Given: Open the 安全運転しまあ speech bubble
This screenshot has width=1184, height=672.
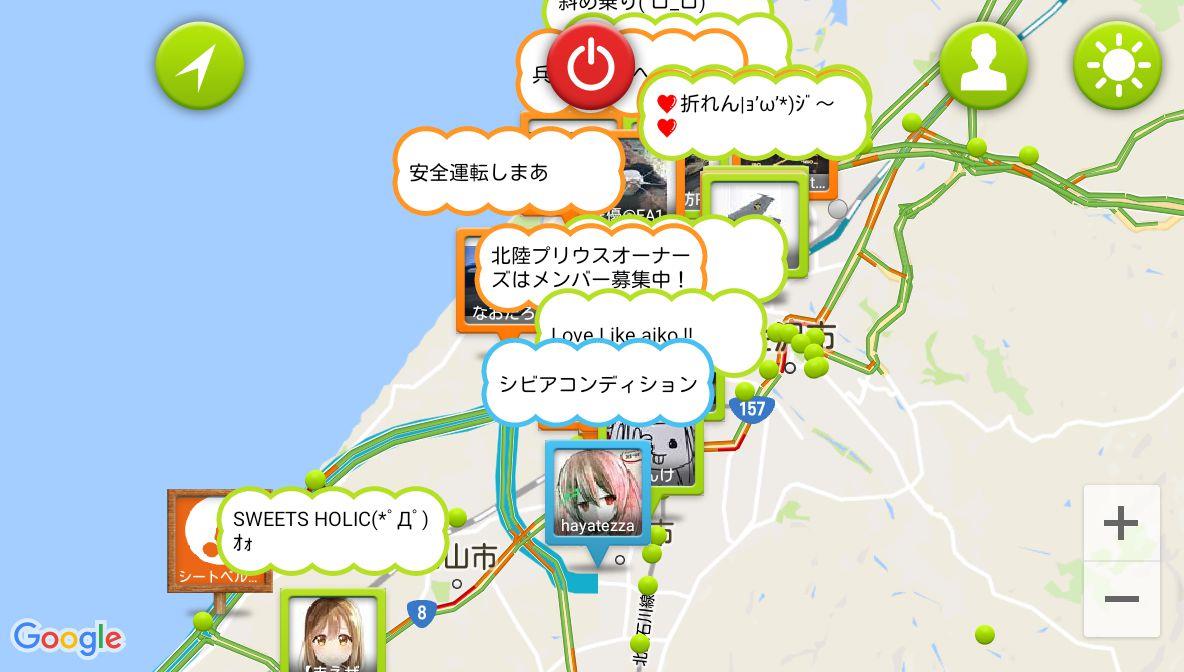Looking at the screenshot, I should tap(508, 172).
